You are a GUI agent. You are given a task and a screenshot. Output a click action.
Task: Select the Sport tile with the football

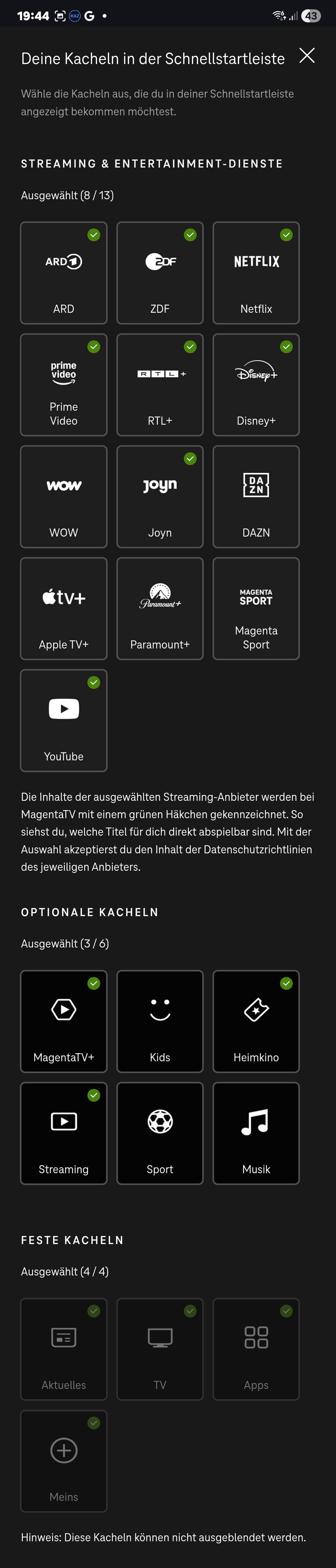click(160, 1133)
